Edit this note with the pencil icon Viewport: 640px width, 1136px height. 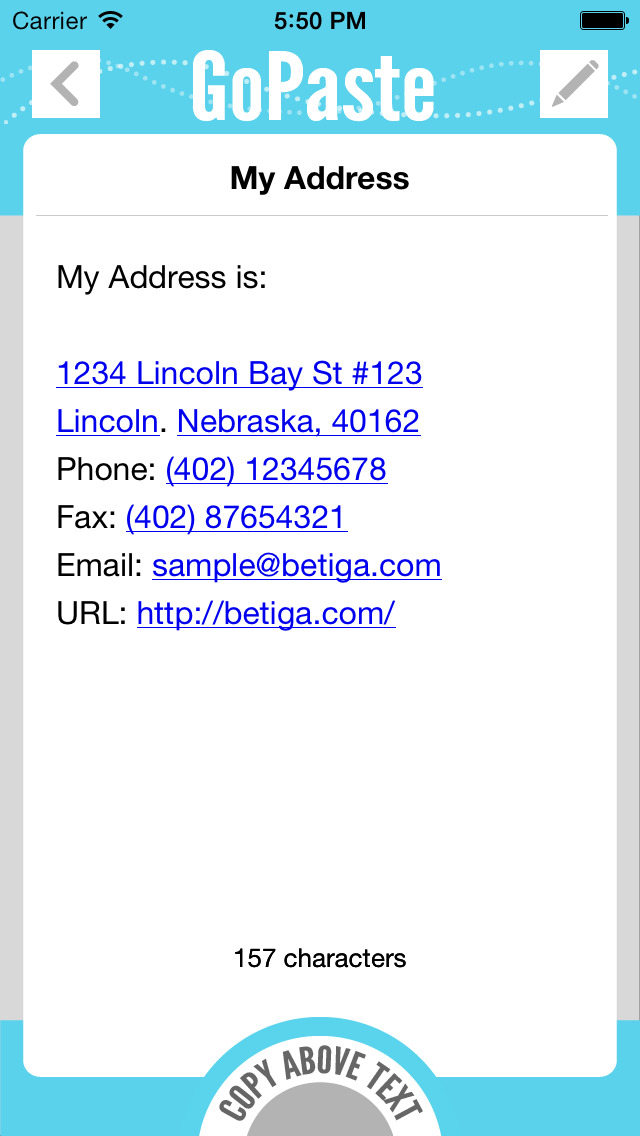point(574,83)
